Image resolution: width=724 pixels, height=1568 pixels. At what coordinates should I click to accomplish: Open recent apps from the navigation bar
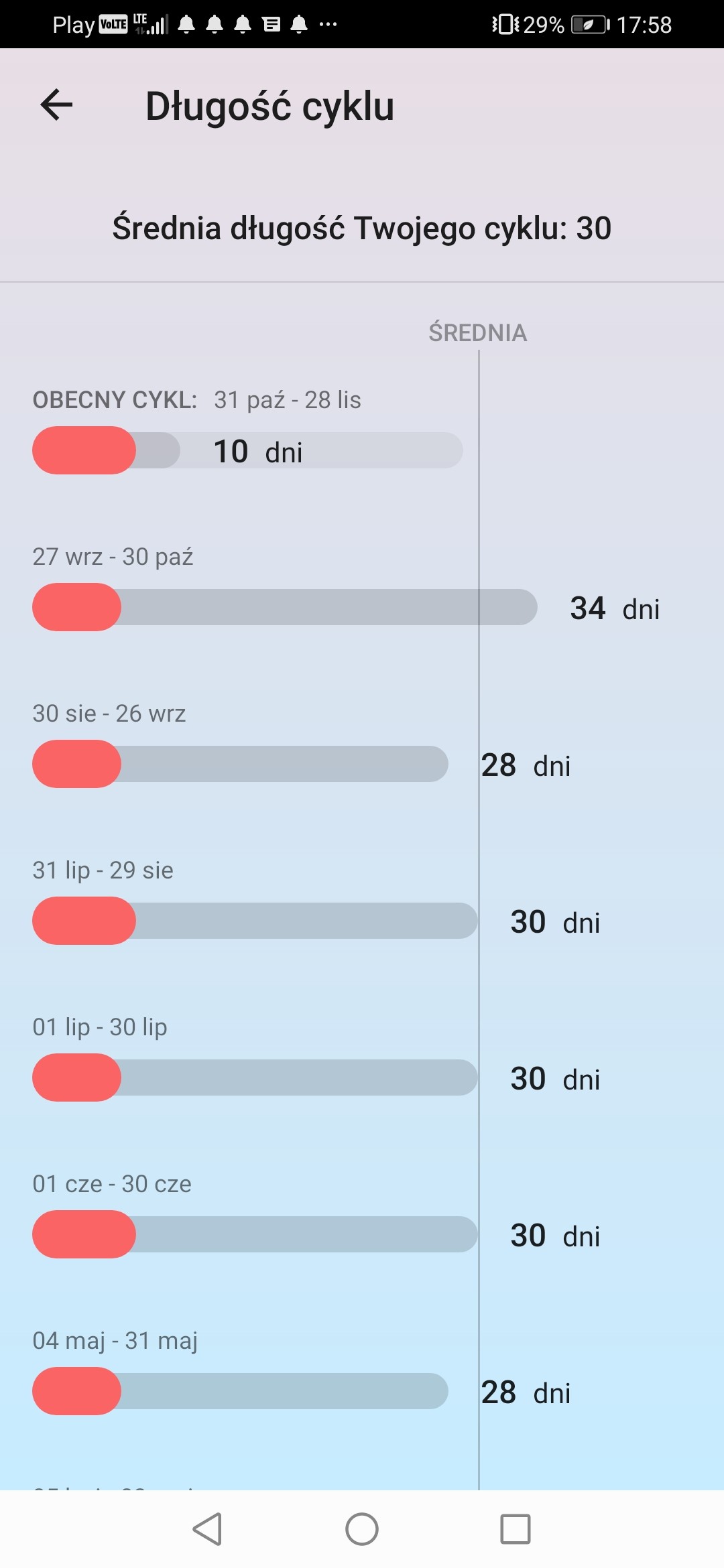[515, 1529]
